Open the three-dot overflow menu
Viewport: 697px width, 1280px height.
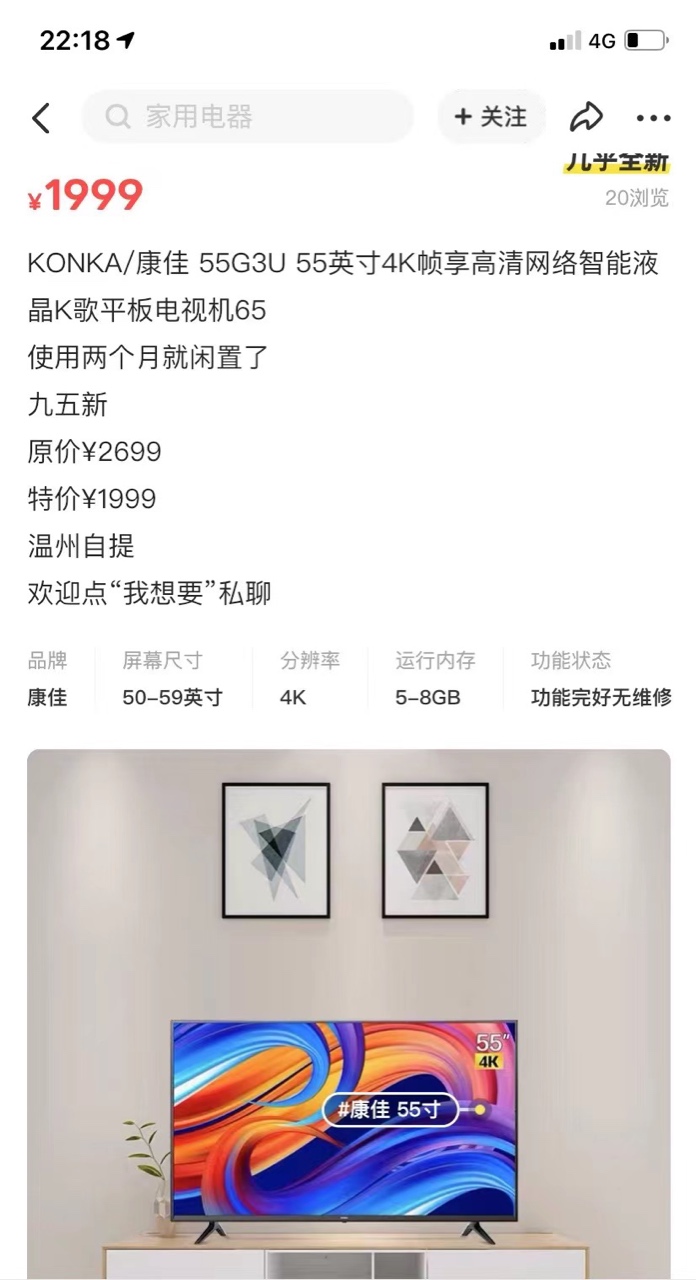coord(654,118)
